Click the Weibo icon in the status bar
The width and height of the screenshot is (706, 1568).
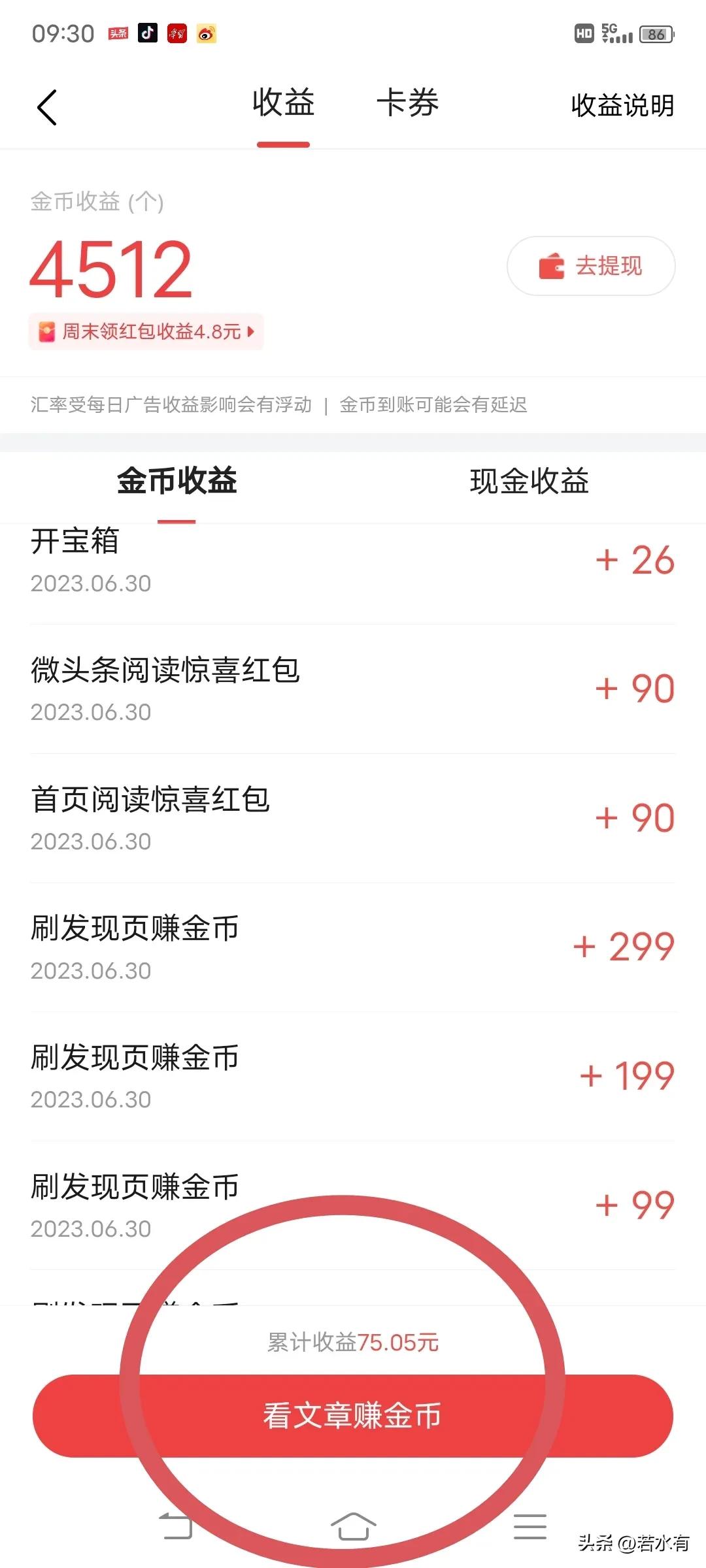tap(206, 34)
